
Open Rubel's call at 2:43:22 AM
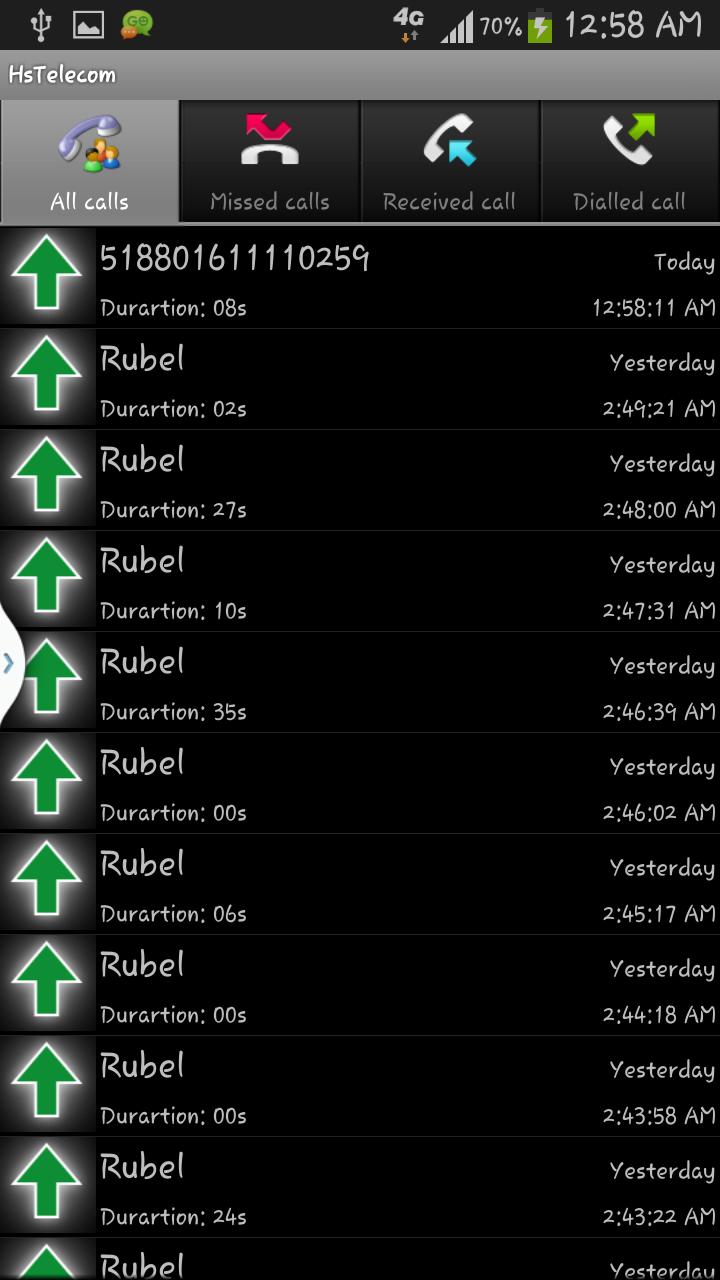(x=360, y=1188)
